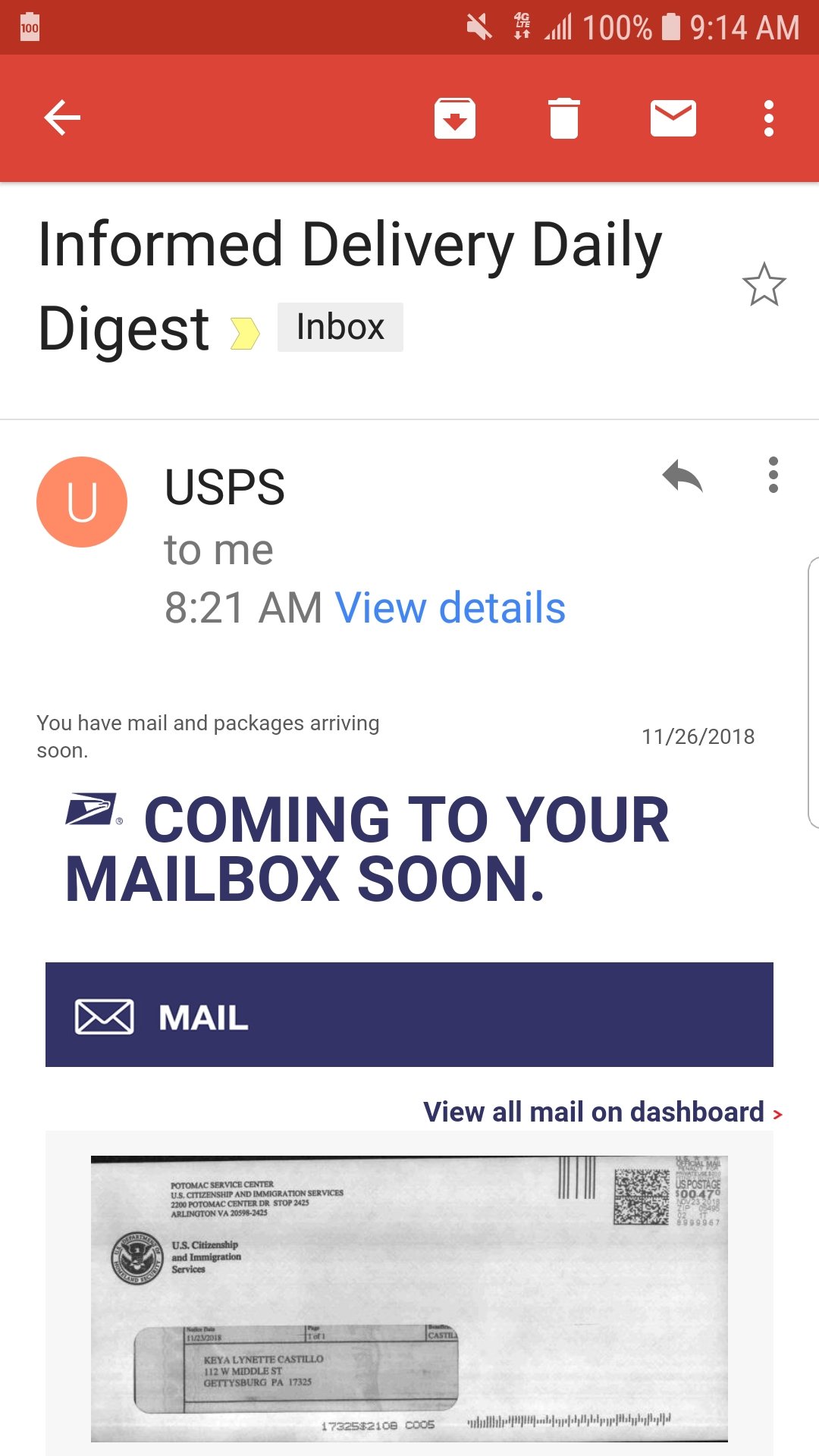The width and height of the screenshot is (819, 1456).
Task: Open the top toolbar overflow menu
Action: pyautogui.click(x=769, y=118)
